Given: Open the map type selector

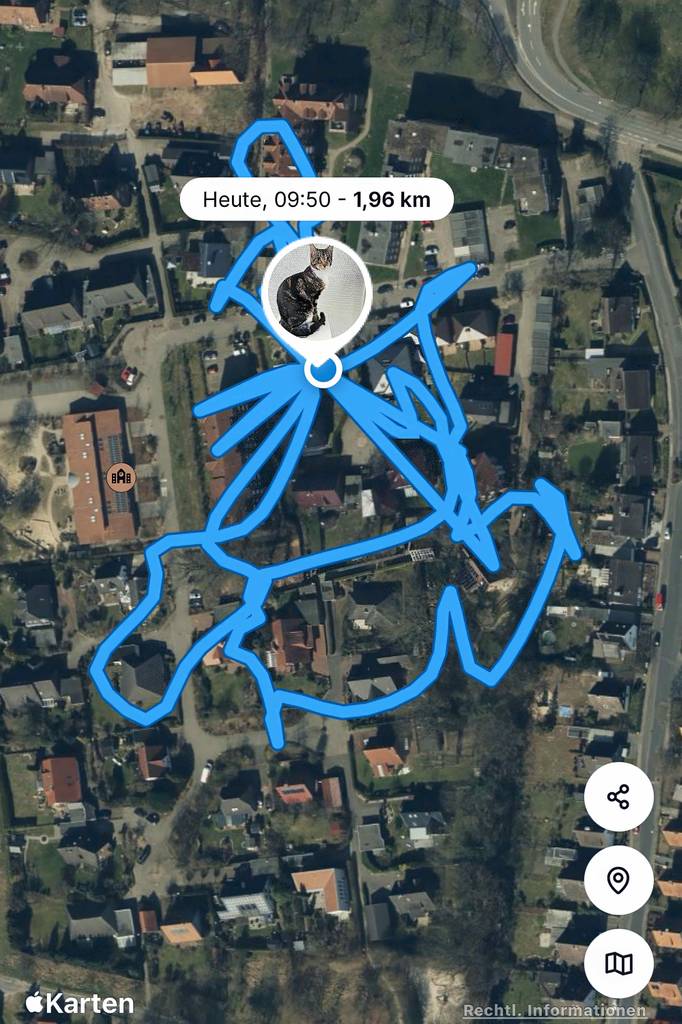Looking at the screenshot, I should [618, 964].
